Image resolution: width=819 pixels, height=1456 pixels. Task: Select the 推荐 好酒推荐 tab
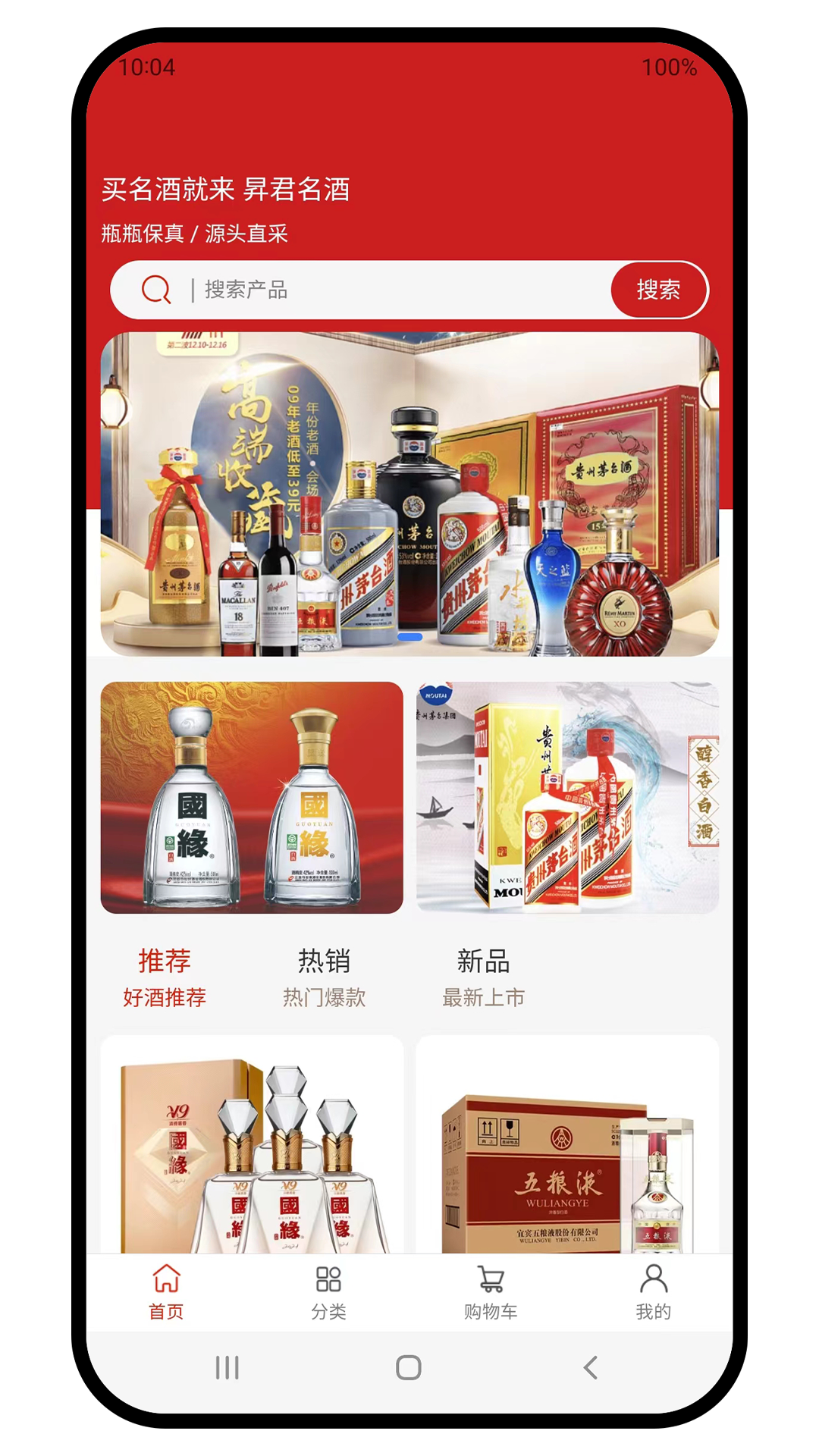click(x=165, y=977)
